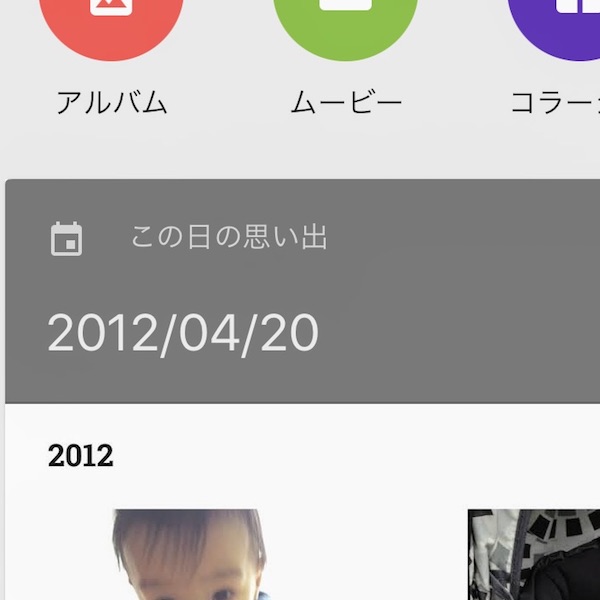The width and height of the screenshot is (600, 600).
Task: Open the black-and-white 2012 photo
Action: pyautogui.click(x=535, y=555)
